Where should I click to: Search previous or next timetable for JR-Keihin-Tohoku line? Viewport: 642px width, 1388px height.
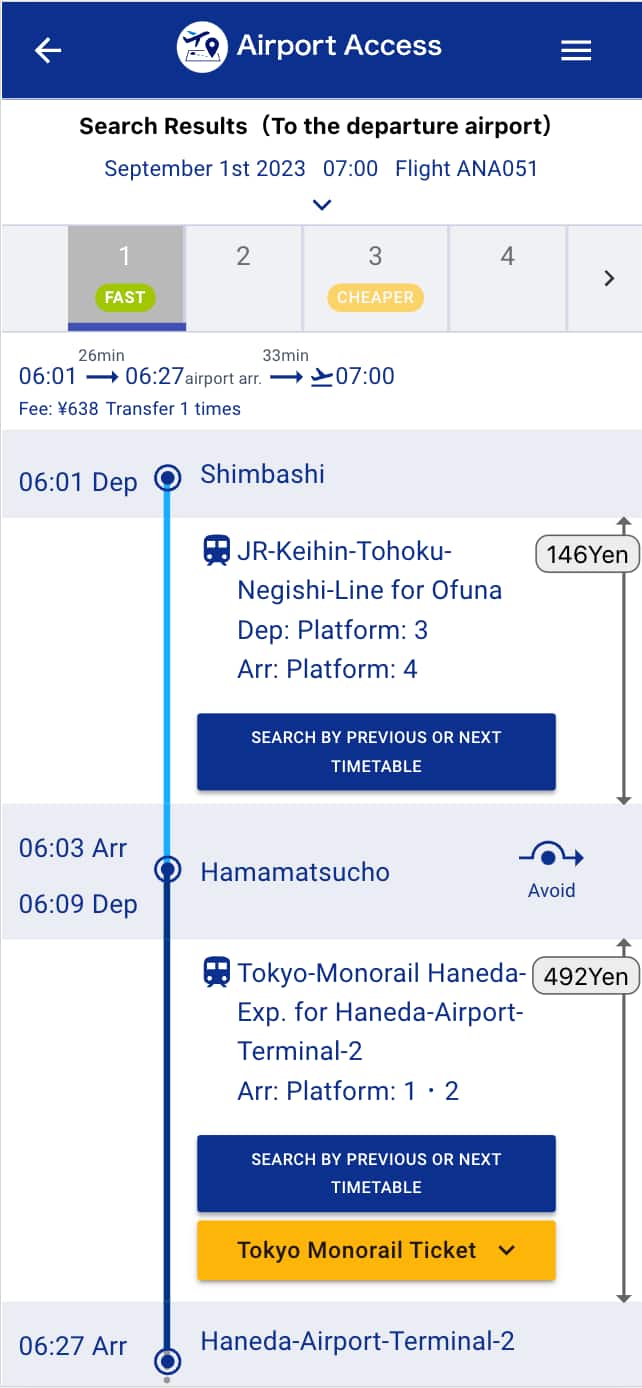(x=376, y=752)
